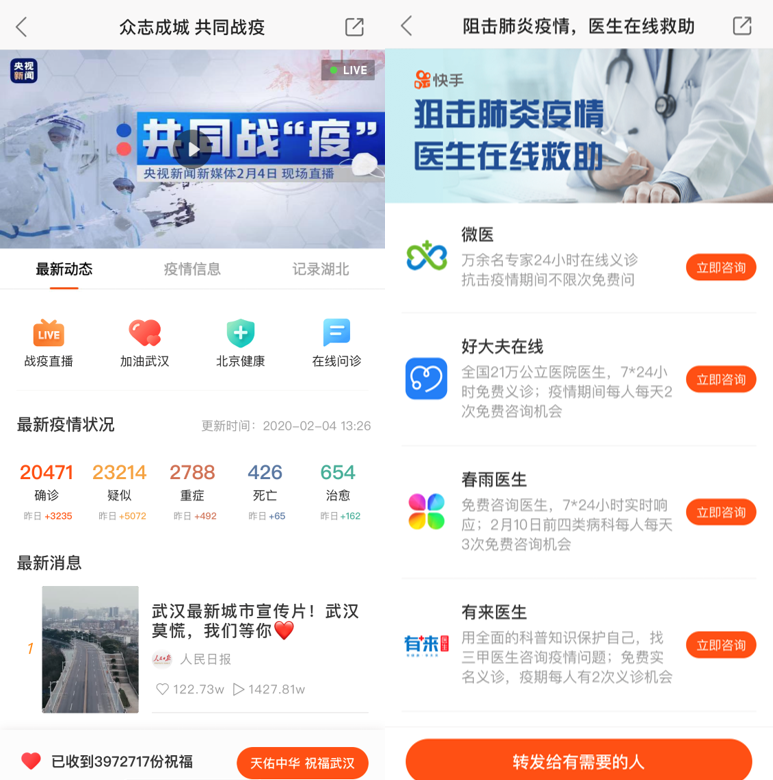
Task: Share the 阻击肺炎疫情 page
Action: (x=741, y=27)
